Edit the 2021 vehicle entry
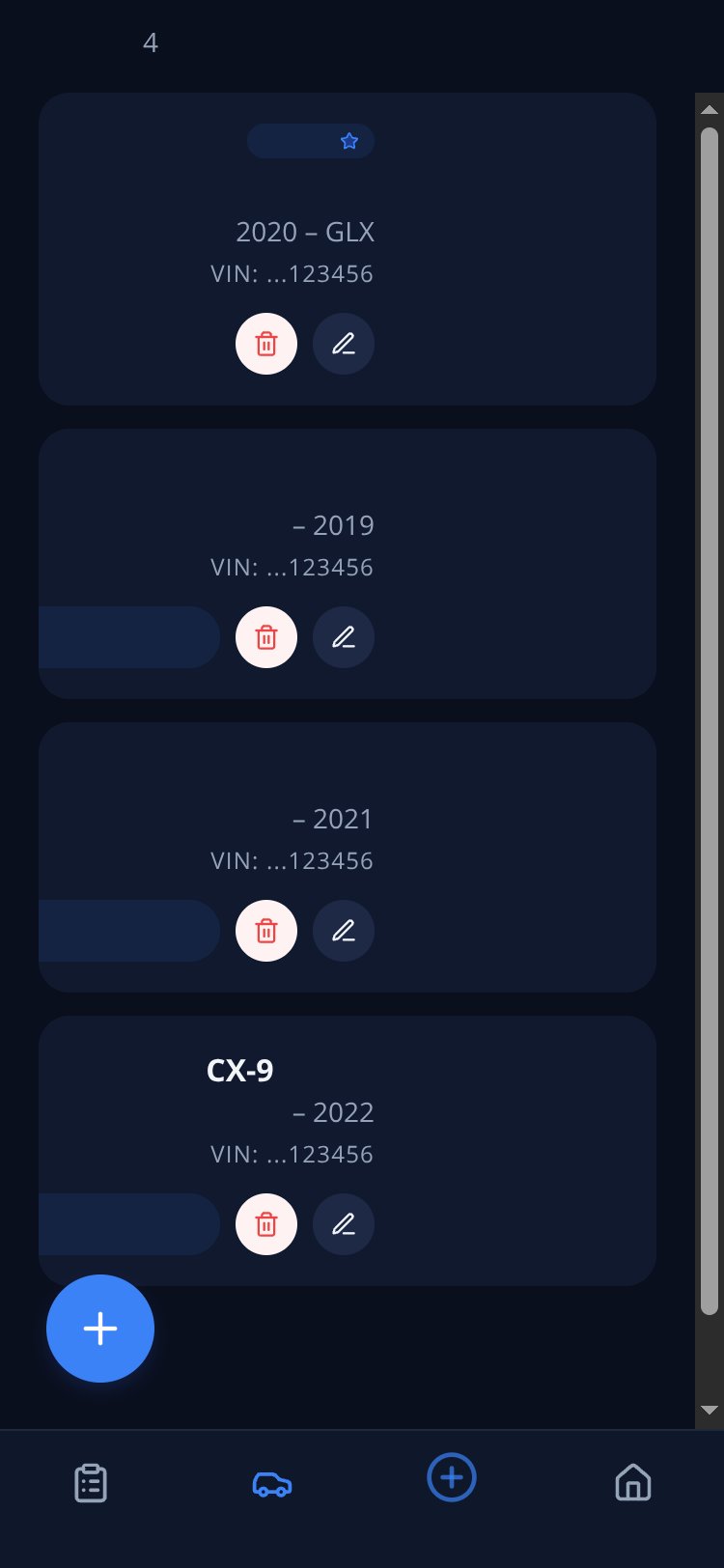This screenshot has width=724, height=1568. pyautogui.click(x=344, y=931)
